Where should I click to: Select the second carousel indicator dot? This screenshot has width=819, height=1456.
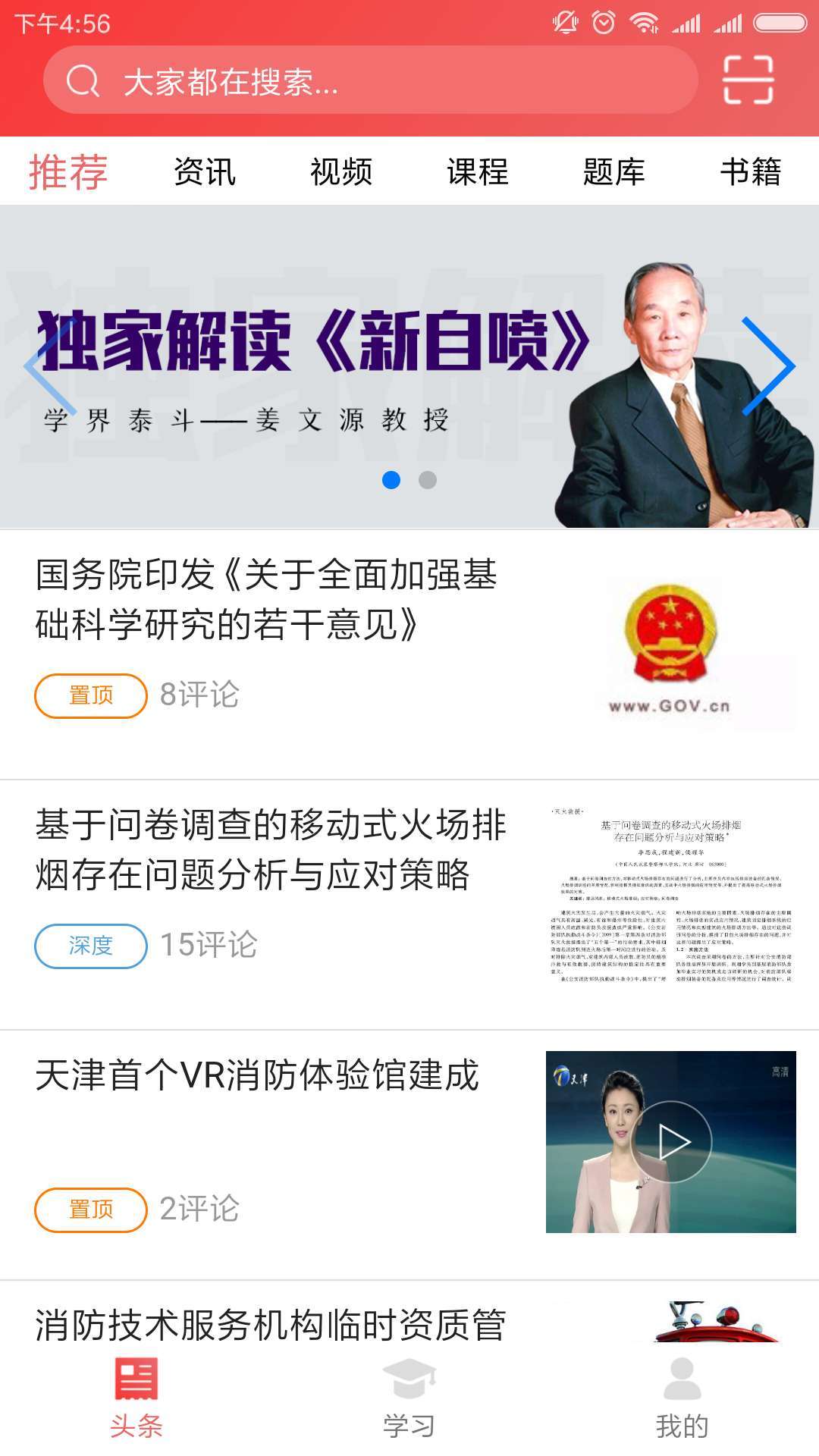(x=427, y=479)
